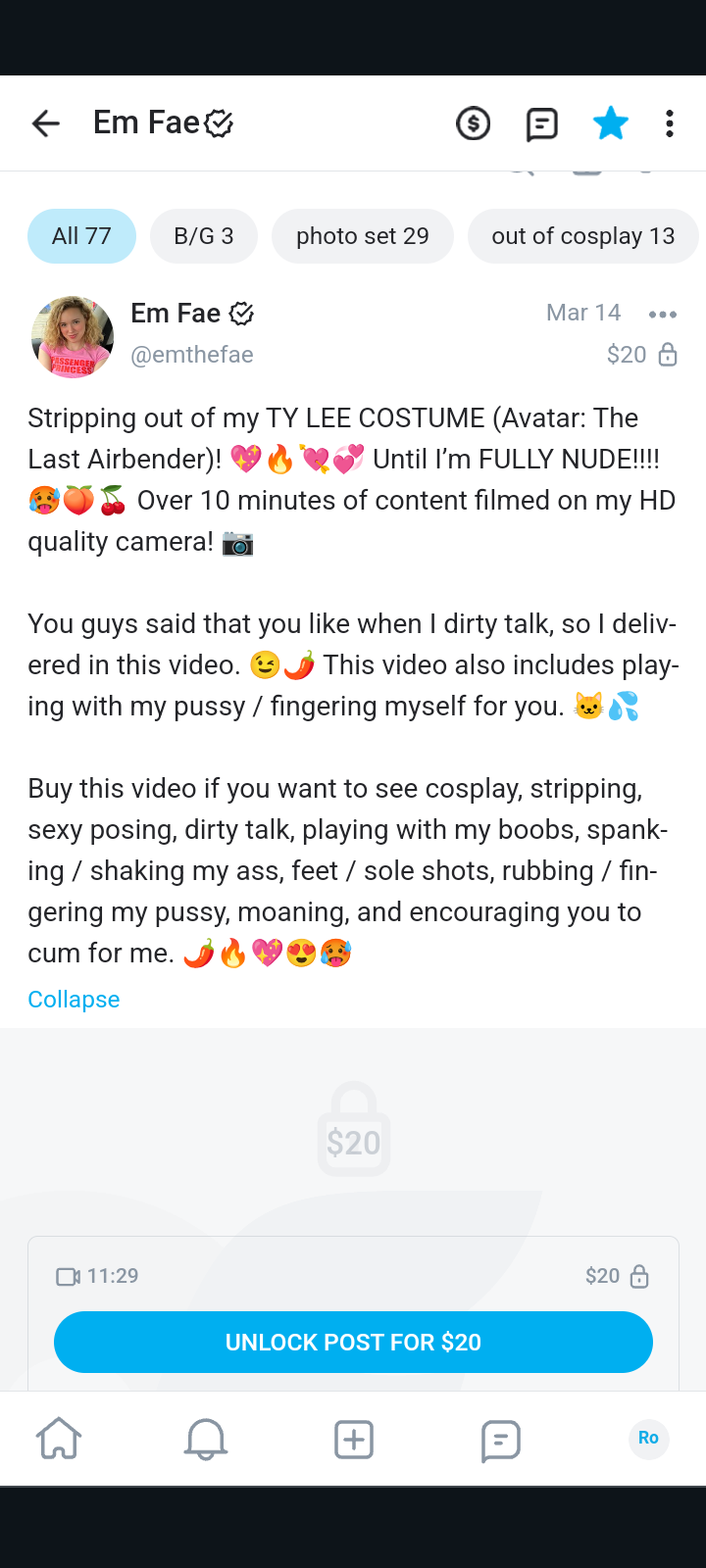706x1568 pixels.
Task: Show the photo set 29 posts
Action: click(x=363, y=236)
